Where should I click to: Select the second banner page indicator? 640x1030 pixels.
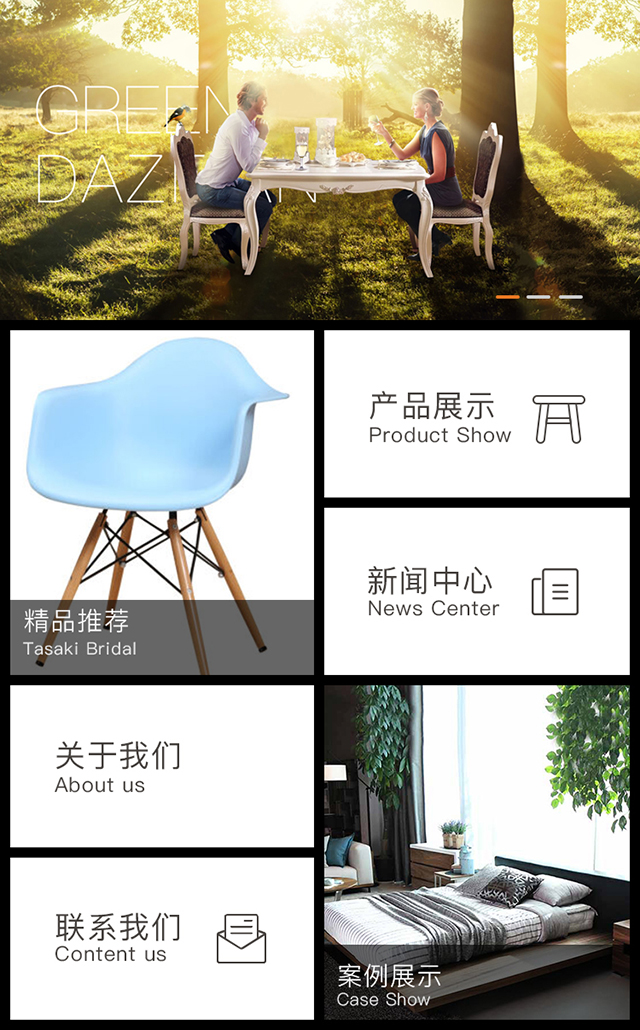point(538,297)
